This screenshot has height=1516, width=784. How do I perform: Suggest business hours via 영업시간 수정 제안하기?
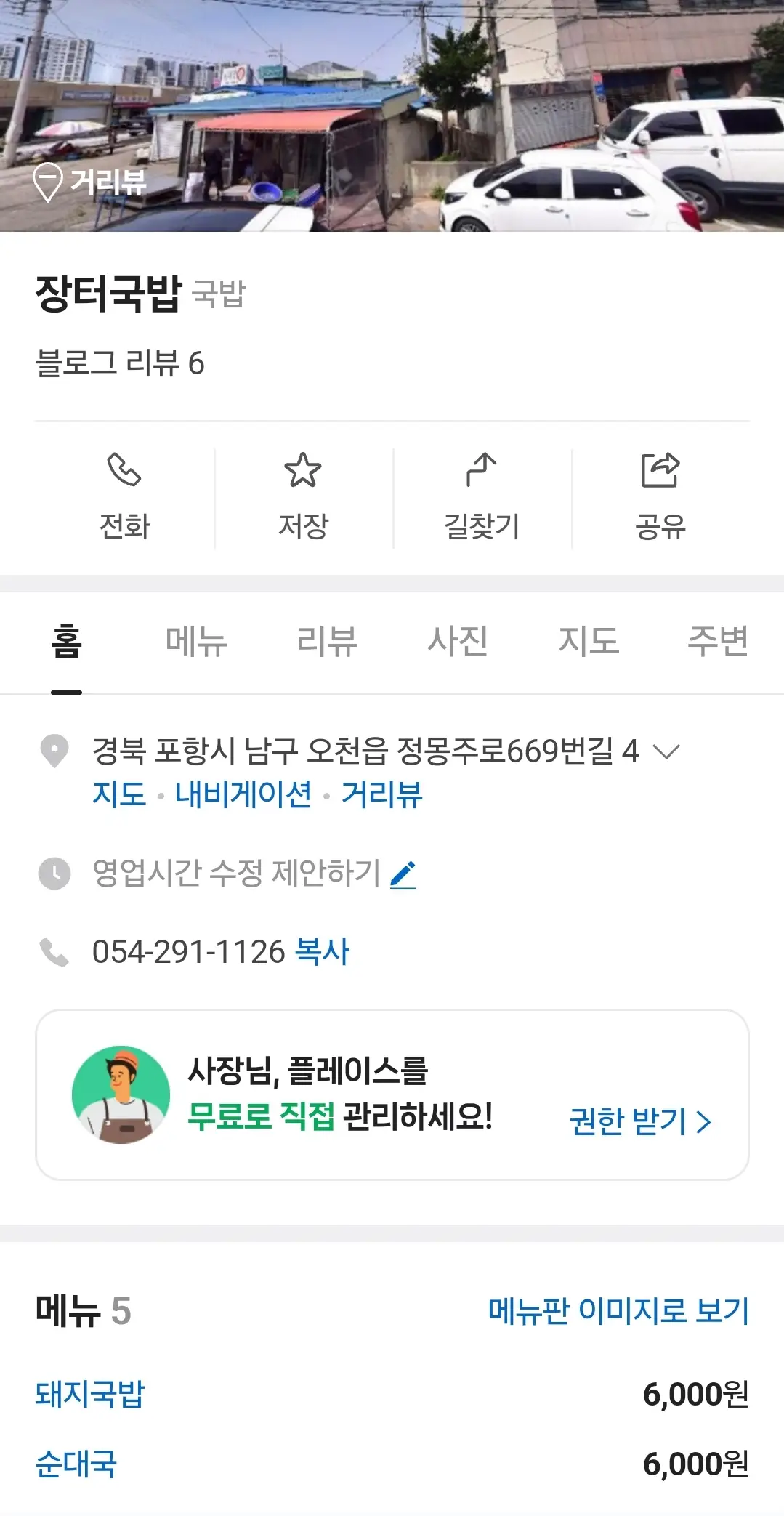coord(253,873)
